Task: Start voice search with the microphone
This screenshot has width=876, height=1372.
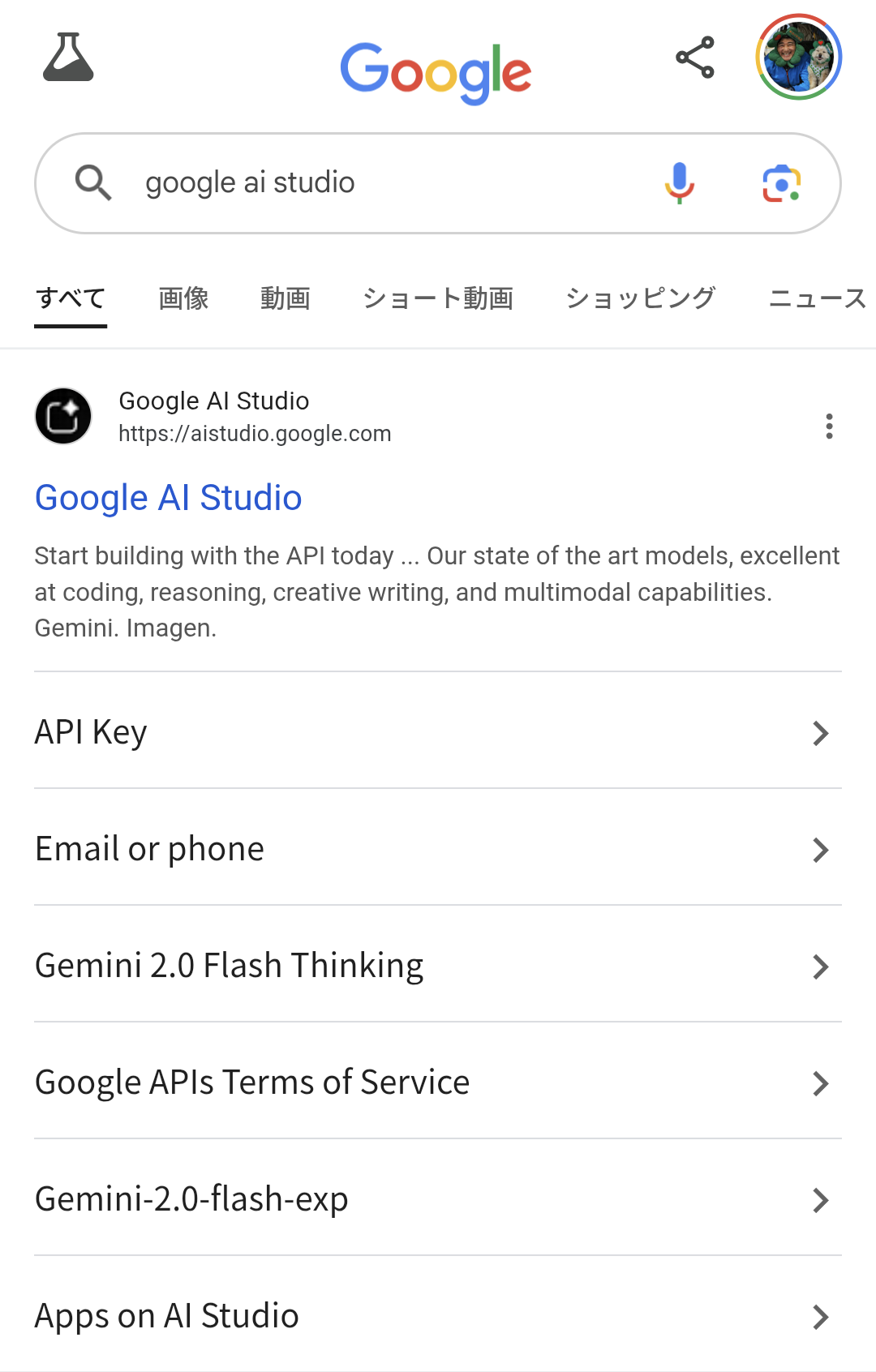Action: 680,183
